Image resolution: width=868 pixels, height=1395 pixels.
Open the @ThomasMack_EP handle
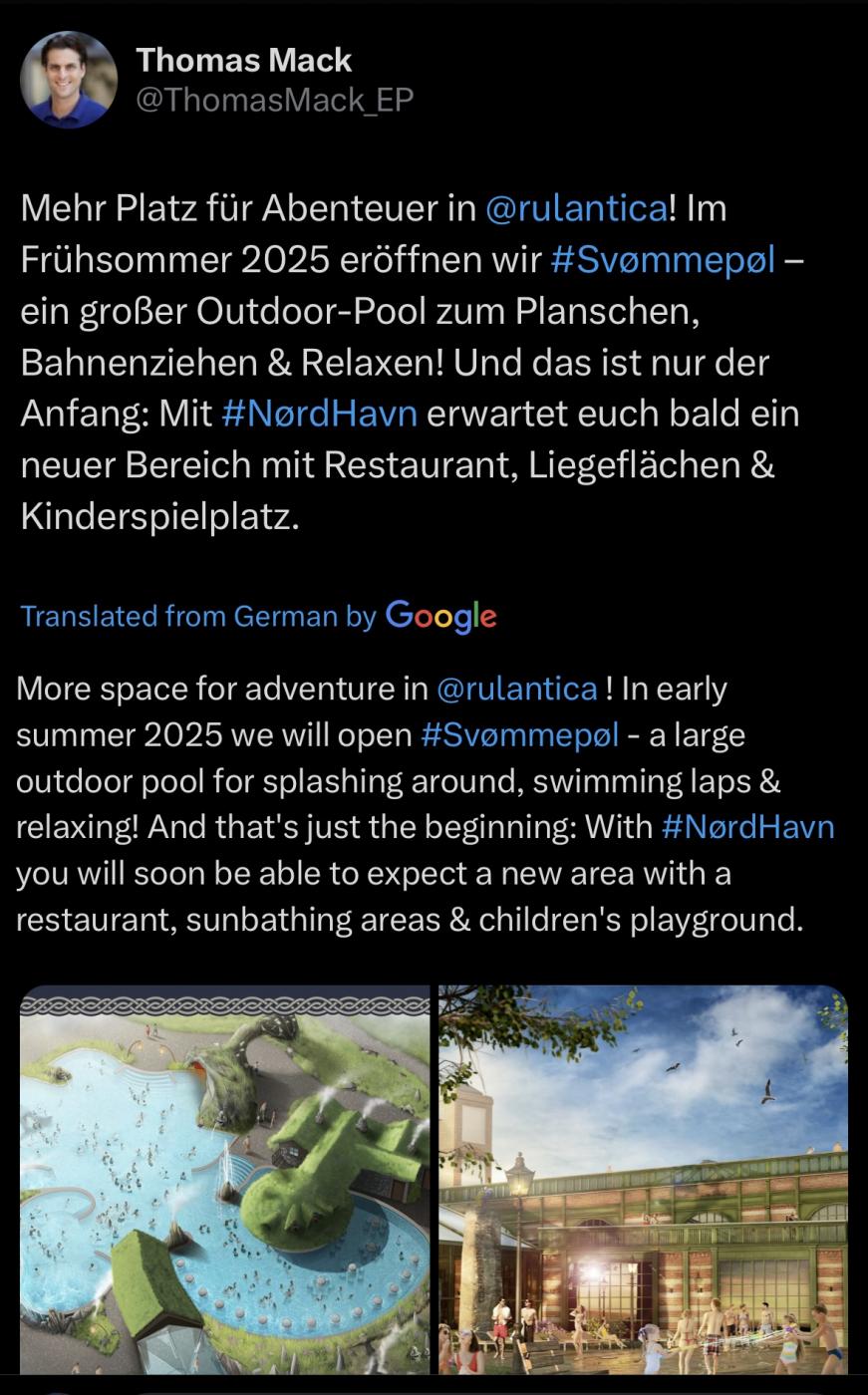tap(274, 100)
